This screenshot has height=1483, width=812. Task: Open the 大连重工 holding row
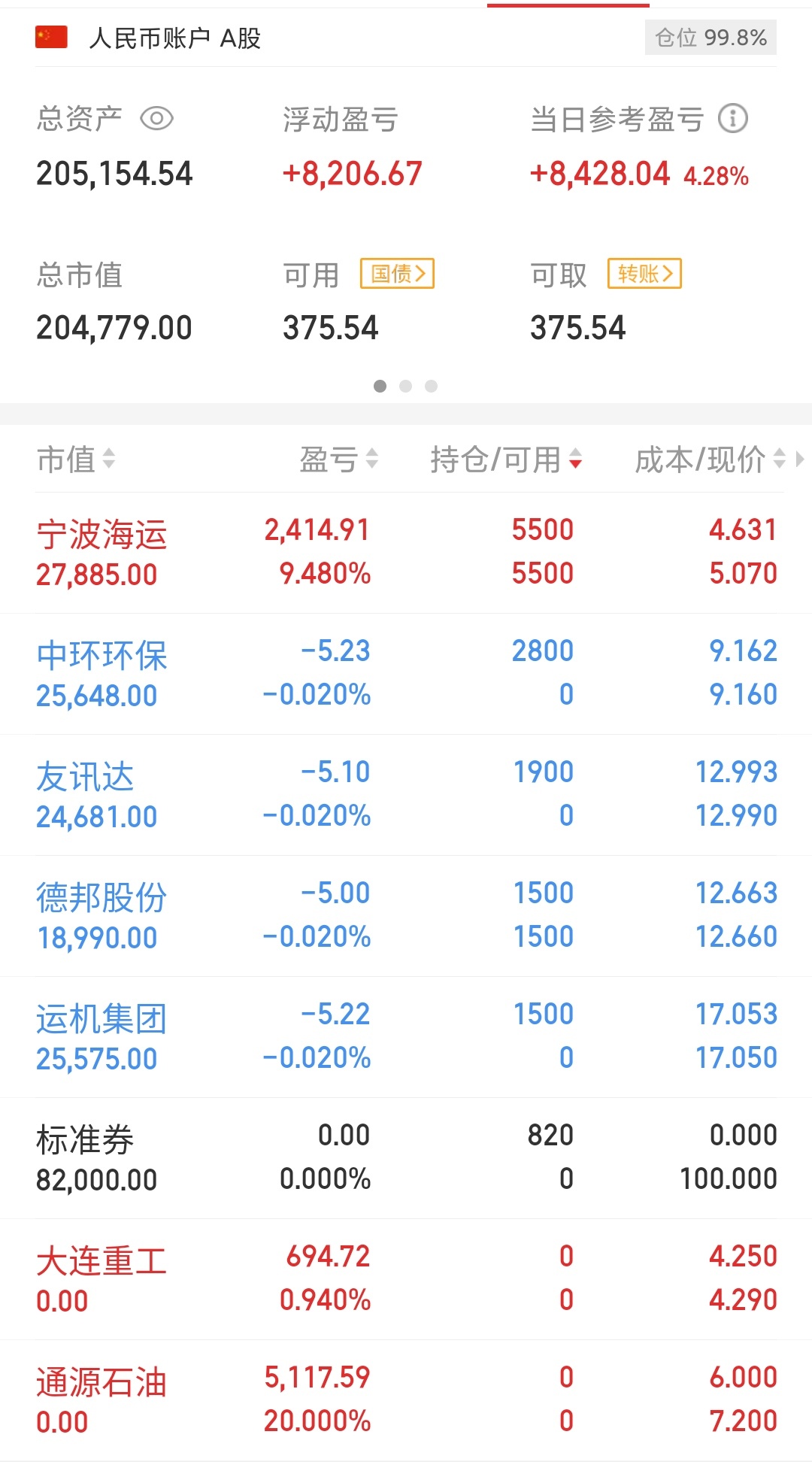click(406, 1280)
